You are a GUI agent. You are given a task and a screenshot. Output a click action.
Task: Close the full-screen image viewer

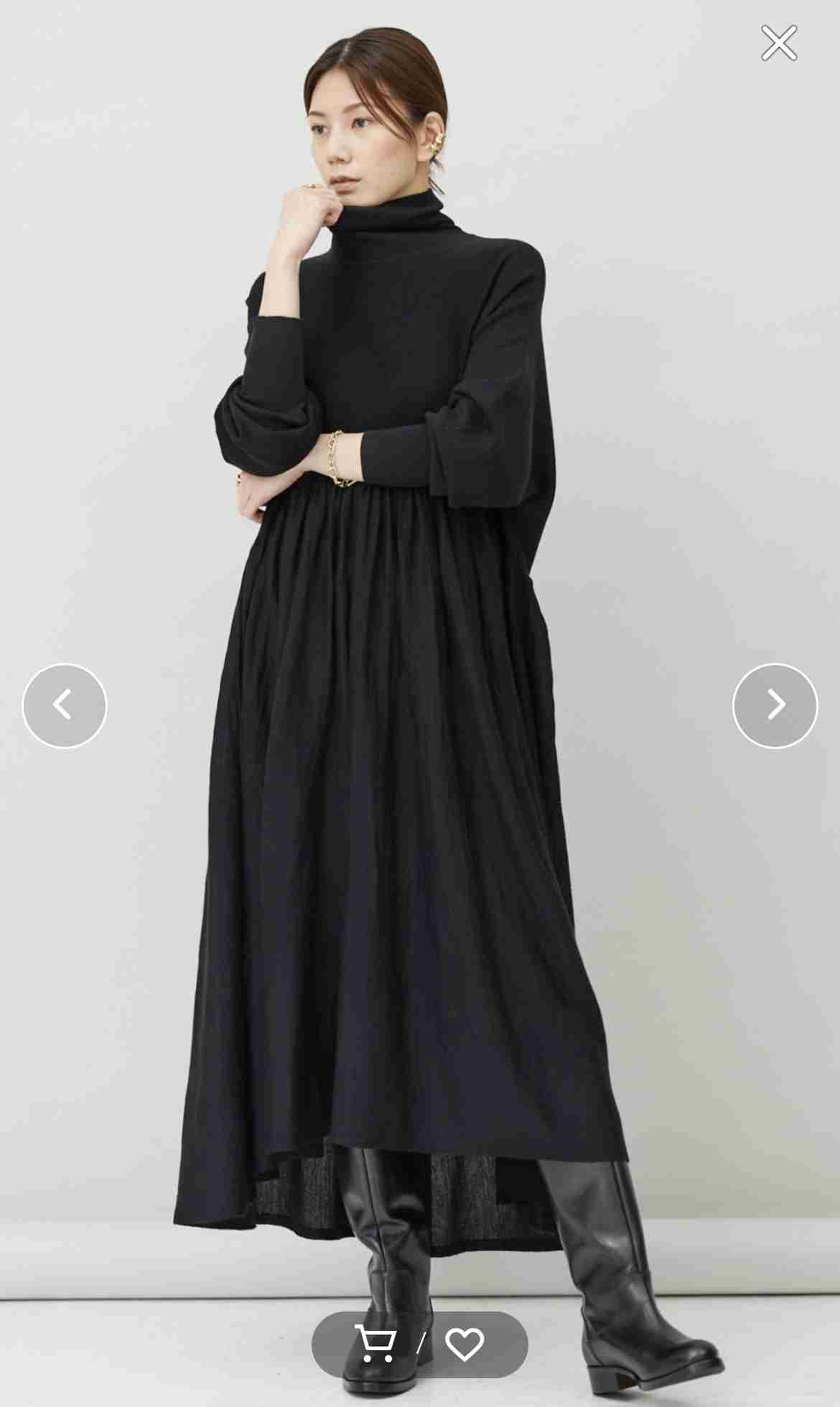click(x=779, y=43)
